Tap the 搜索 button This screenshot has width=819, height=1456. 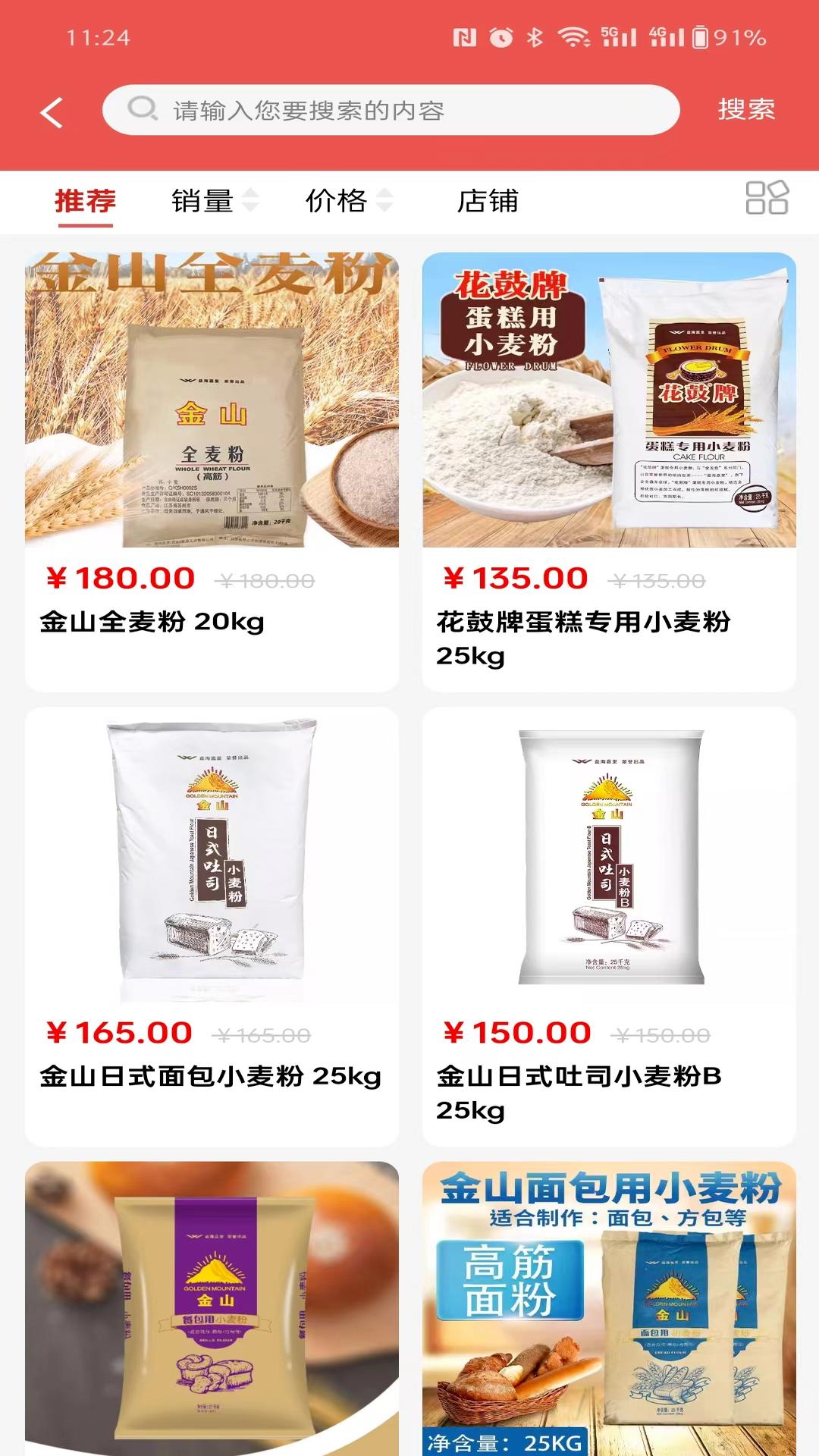coord(746,110)
